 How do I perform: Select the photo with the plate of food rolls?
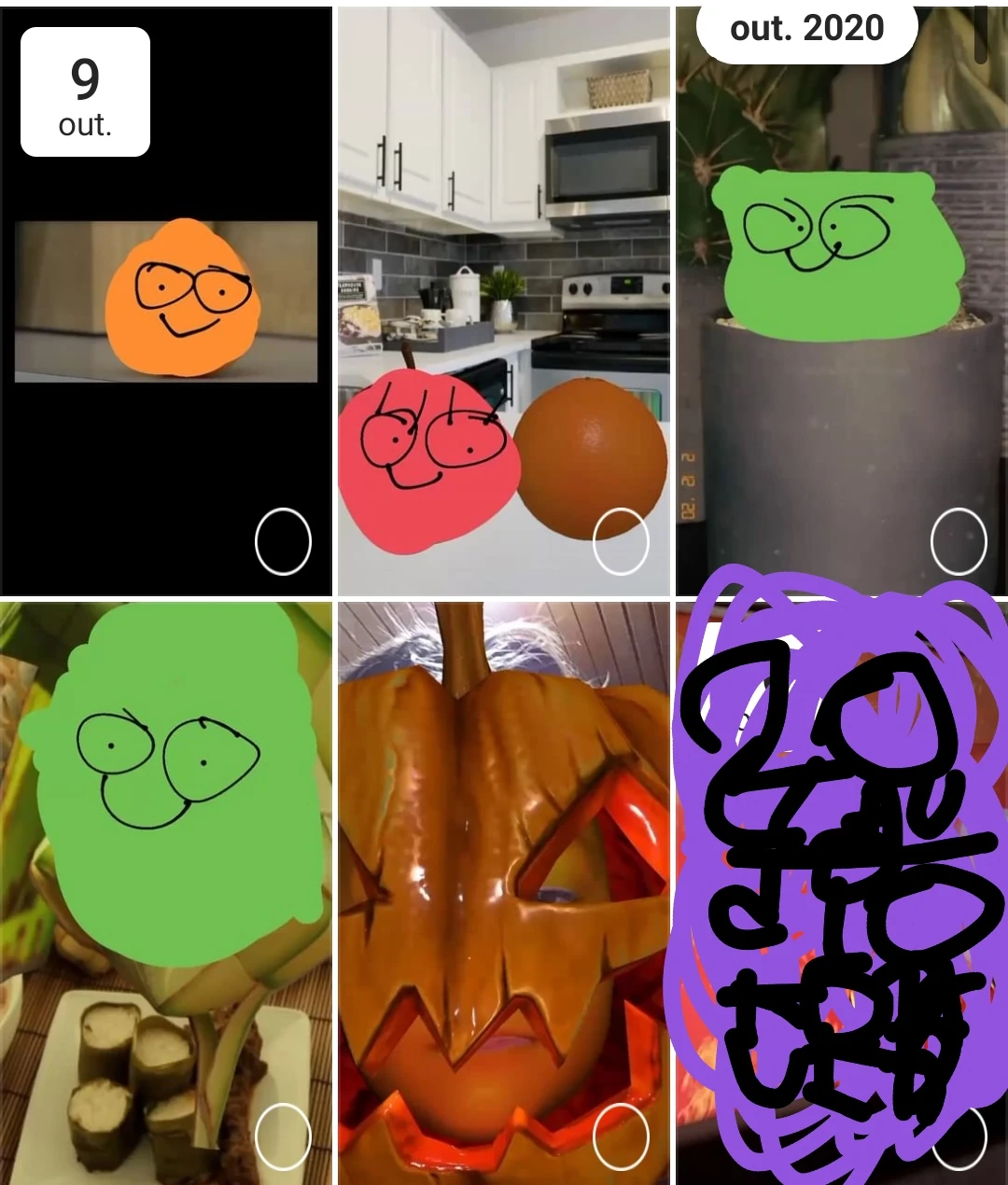click(x=283, y=1136)
